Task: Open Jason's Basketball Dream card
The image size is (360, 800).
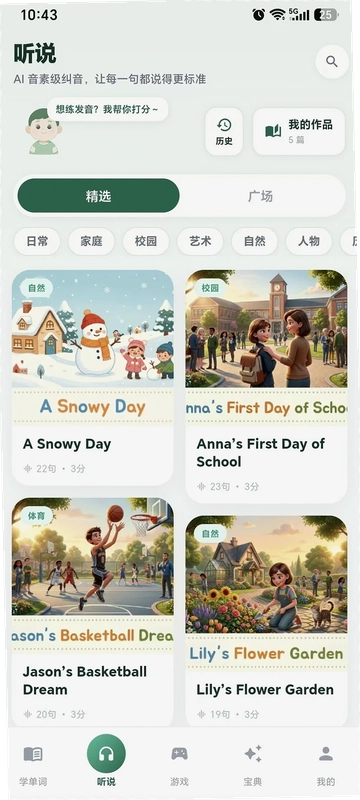Action: pyautogui.click(x=93, y=611)
